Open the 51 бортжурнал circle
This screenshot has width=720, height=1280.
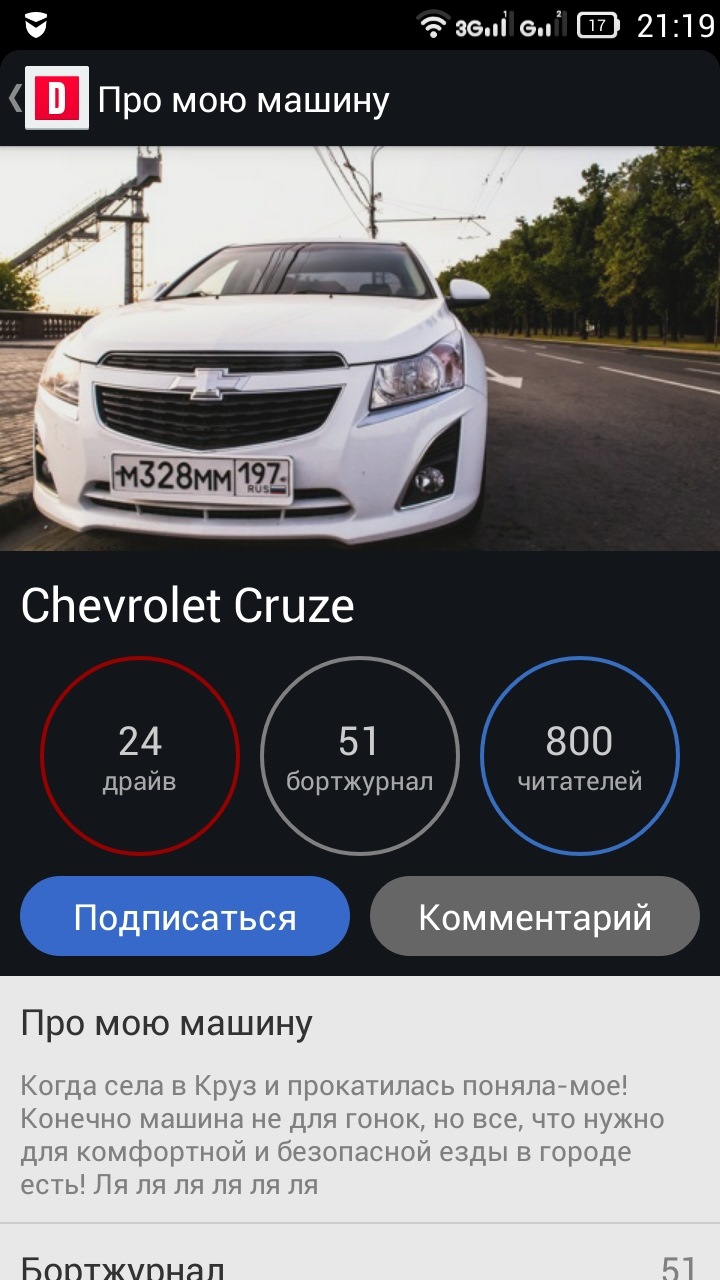coord(359,756)
